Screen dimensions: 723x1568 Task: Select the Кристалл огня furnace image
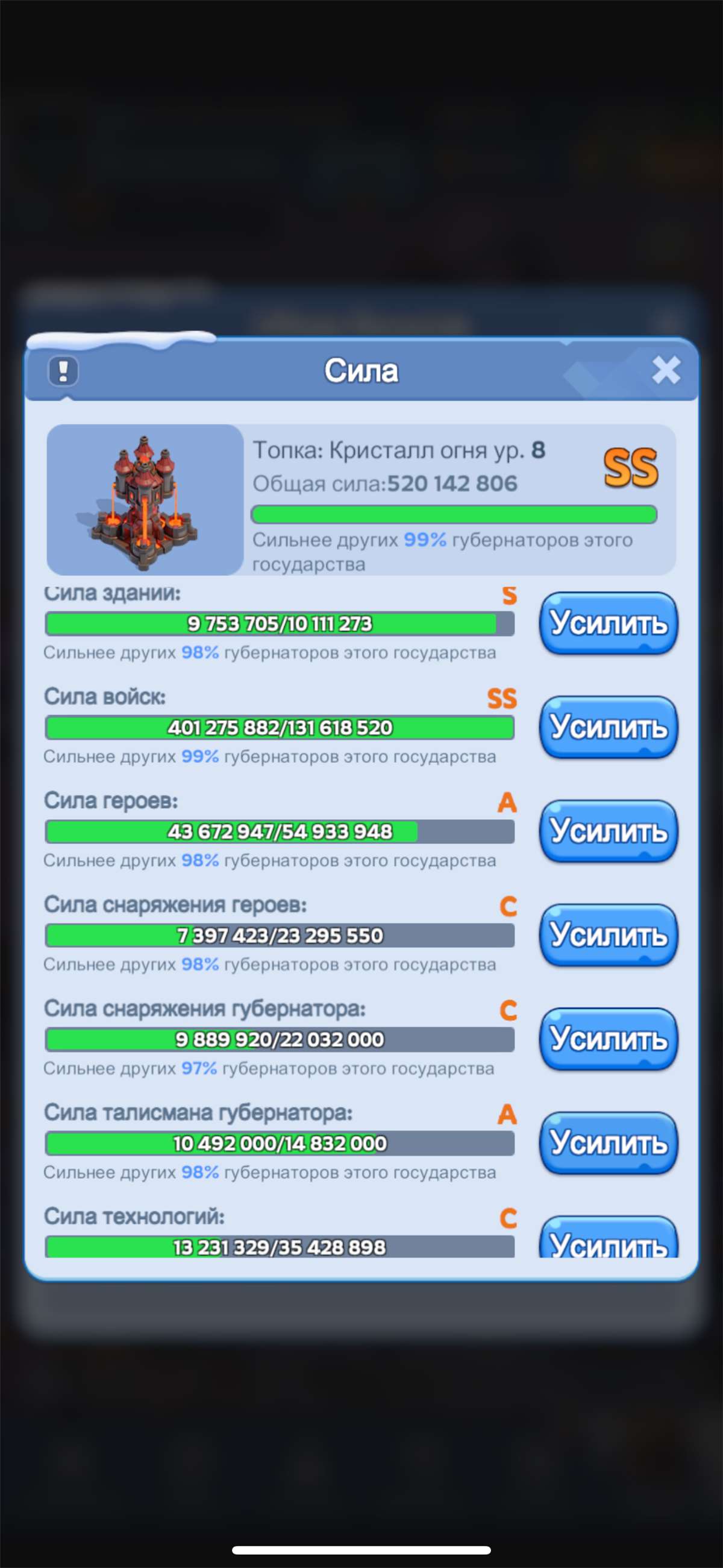[x=143, y=498]
